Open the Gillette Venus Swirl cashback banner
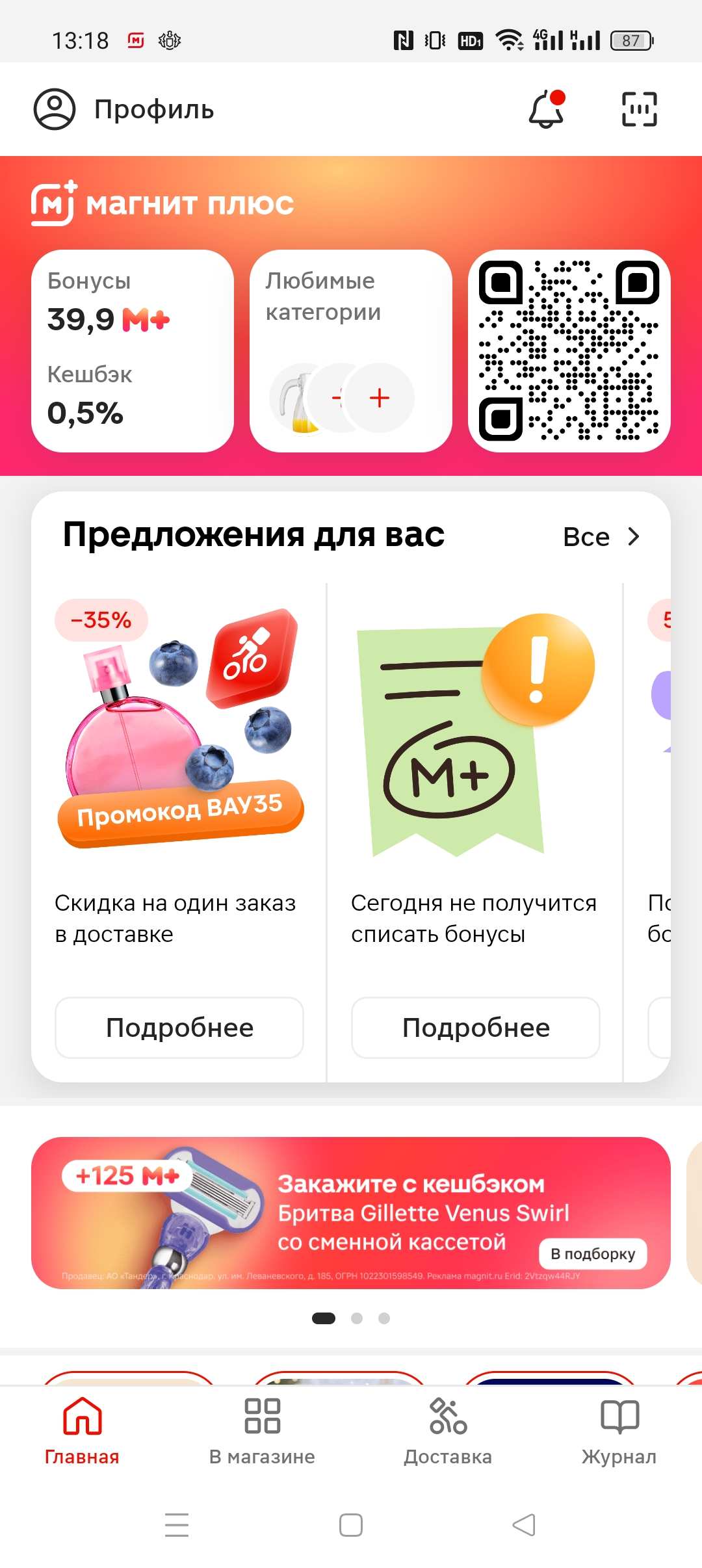 point(351,1213)
